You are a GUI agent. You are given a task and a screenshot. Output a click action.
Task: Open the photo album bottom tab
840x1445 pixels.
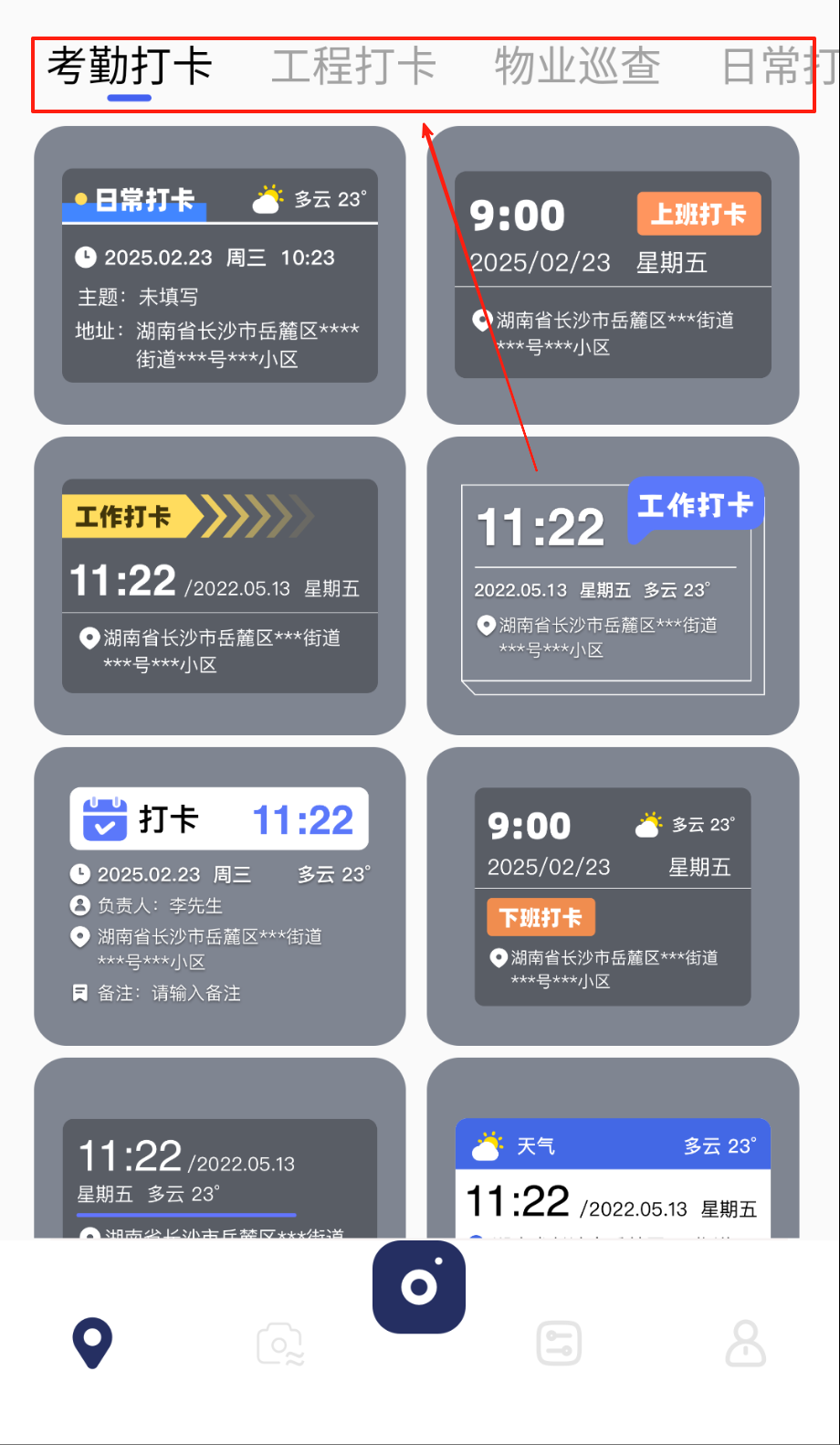coord(279,1345)
